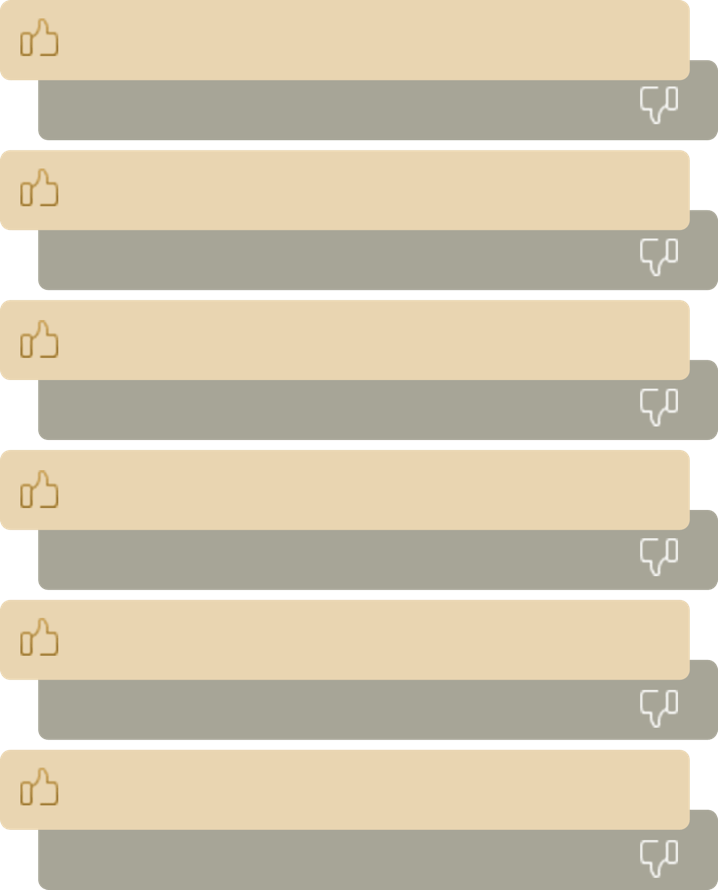Select thumbs-down icon in the second gray row

click(659, 256)
